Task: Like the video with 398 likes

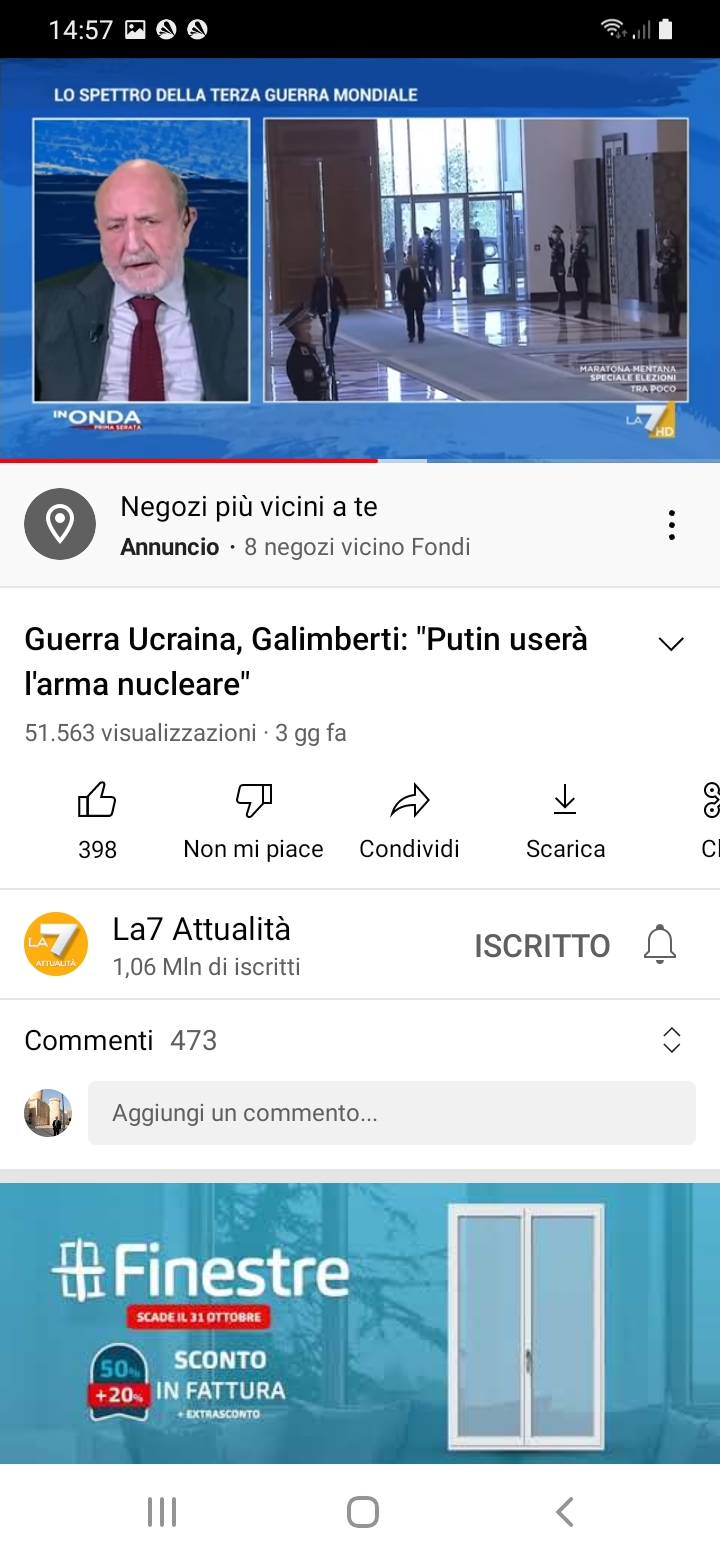Action: pos(97,820)
